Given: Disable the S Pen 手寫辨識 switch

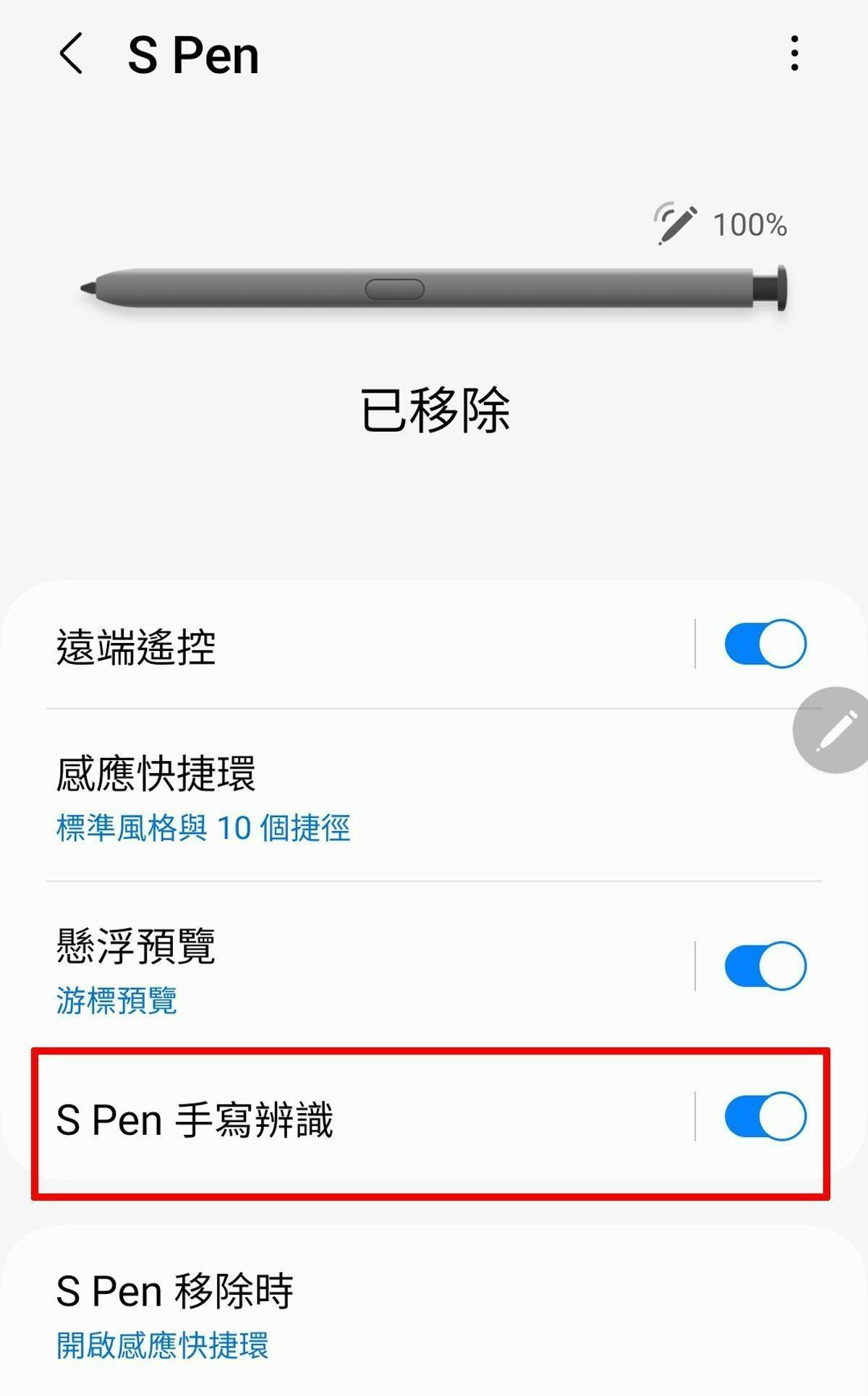Looking at the screenshot, I should (765, 1116).
